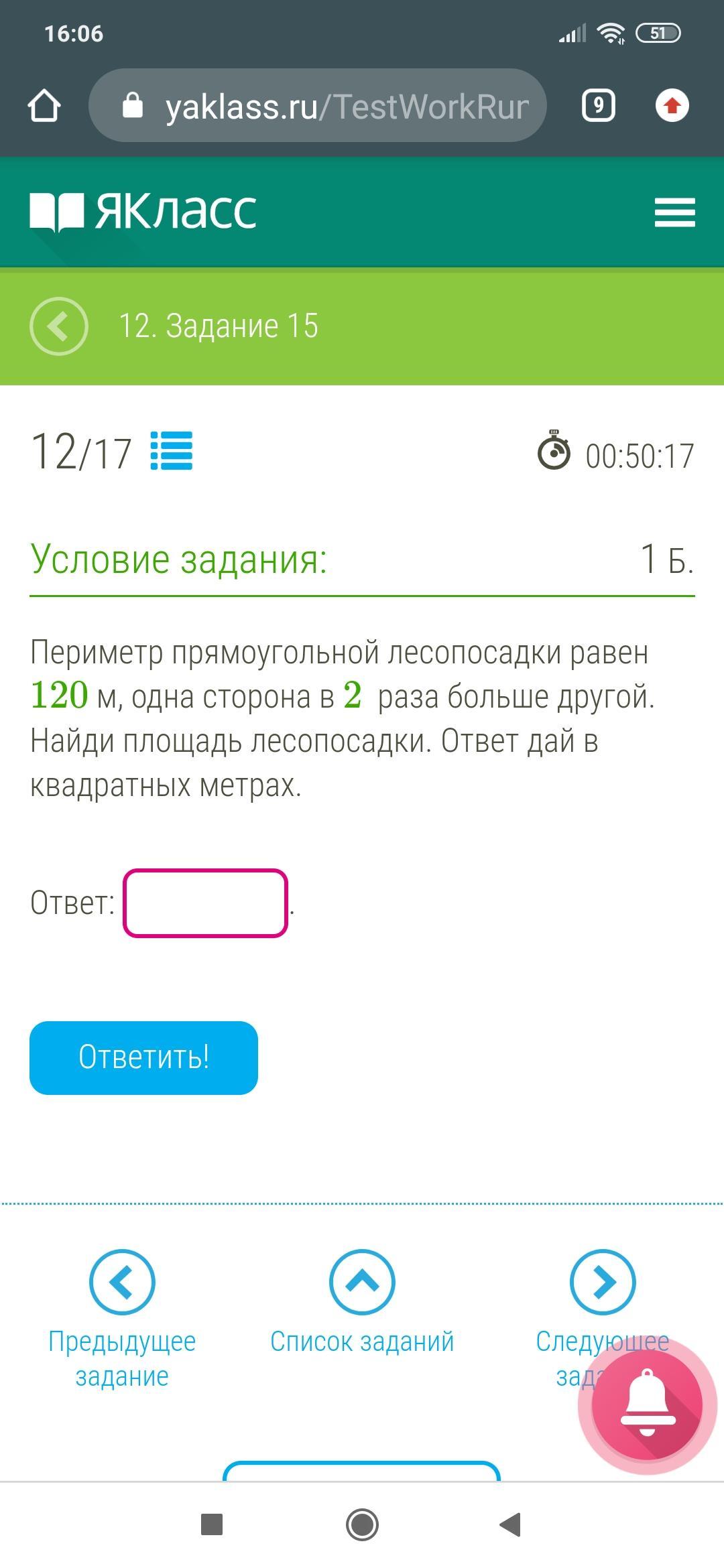The width and height of the screenshot is (724, 1568).
Task: Go back from Задание 15 header
Action: pyautogui.click(x=59, y=326)
